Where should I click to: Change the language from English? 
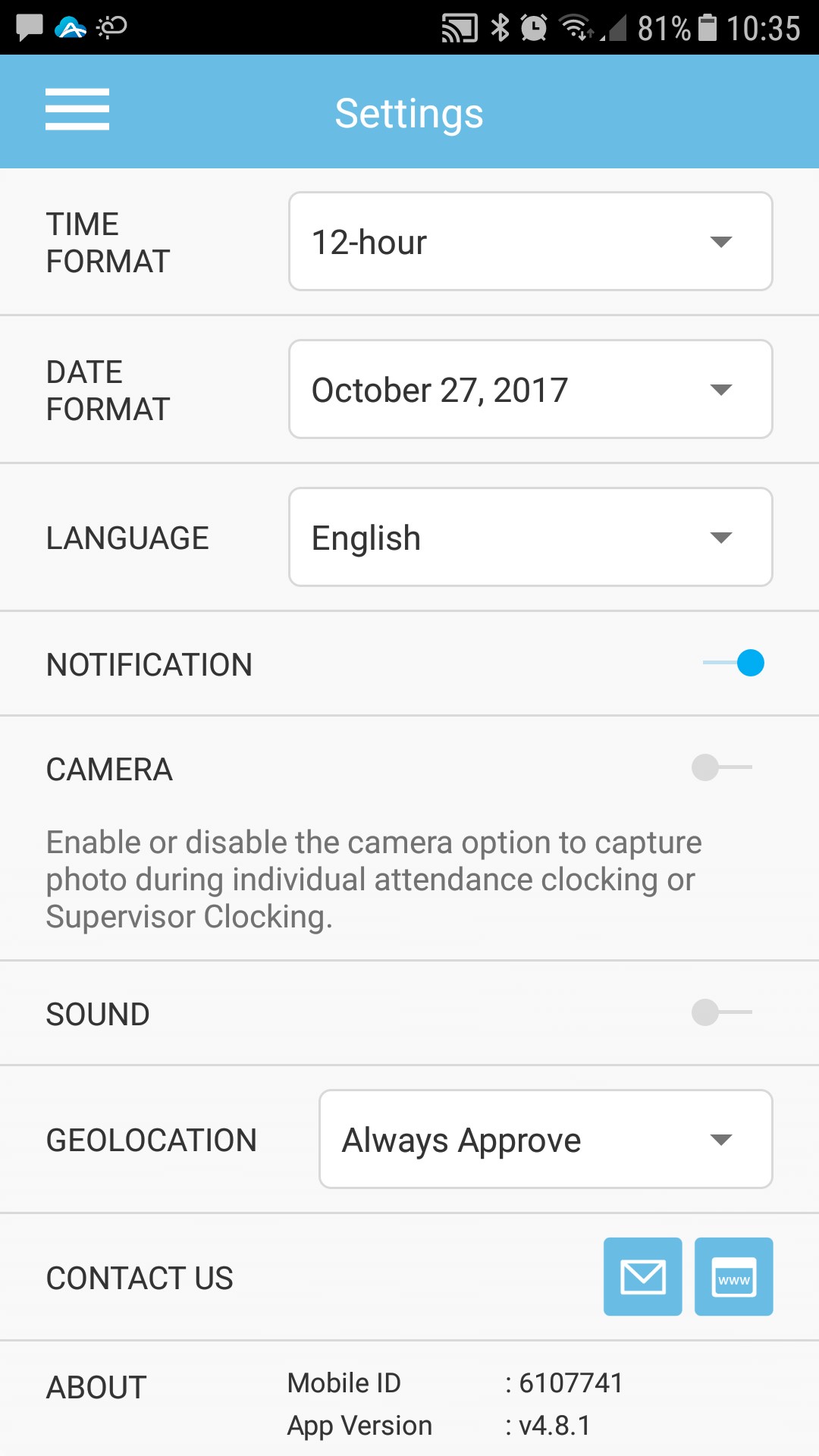click(x=531, y=537)
